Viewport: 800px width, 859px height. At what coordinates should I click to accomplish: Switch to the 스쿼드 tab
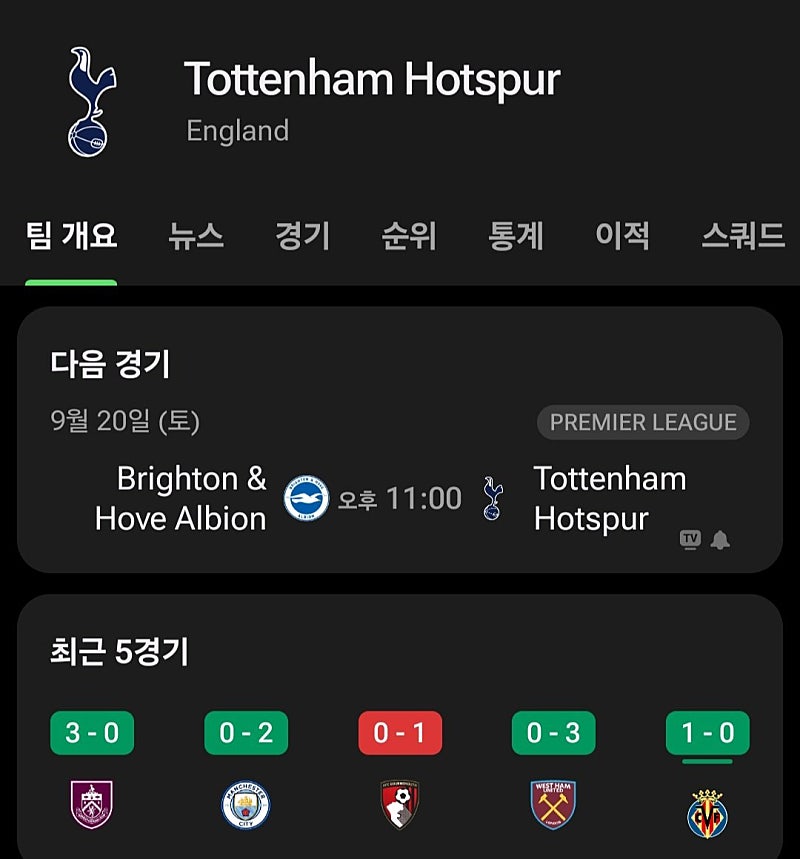[742, 236]
